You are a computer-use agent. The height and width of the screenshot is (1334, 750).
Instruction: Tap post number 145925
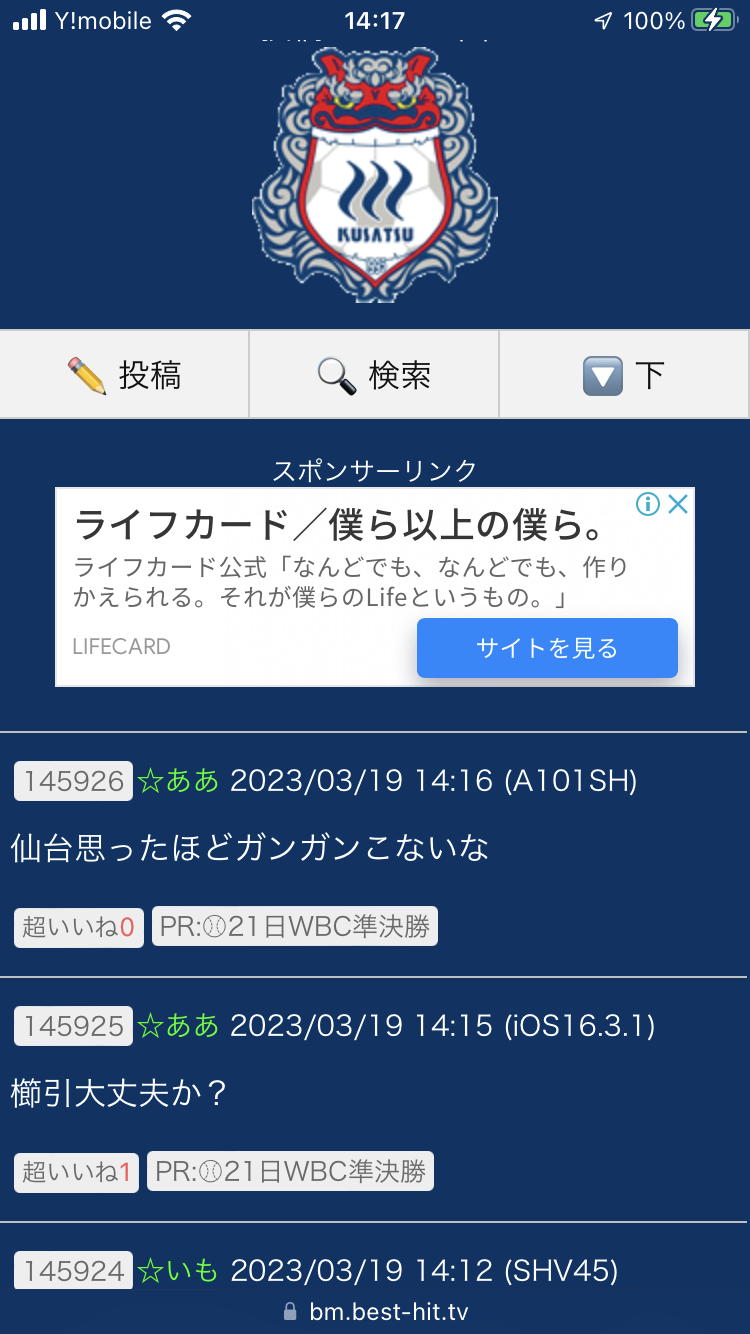(73, 1025)
